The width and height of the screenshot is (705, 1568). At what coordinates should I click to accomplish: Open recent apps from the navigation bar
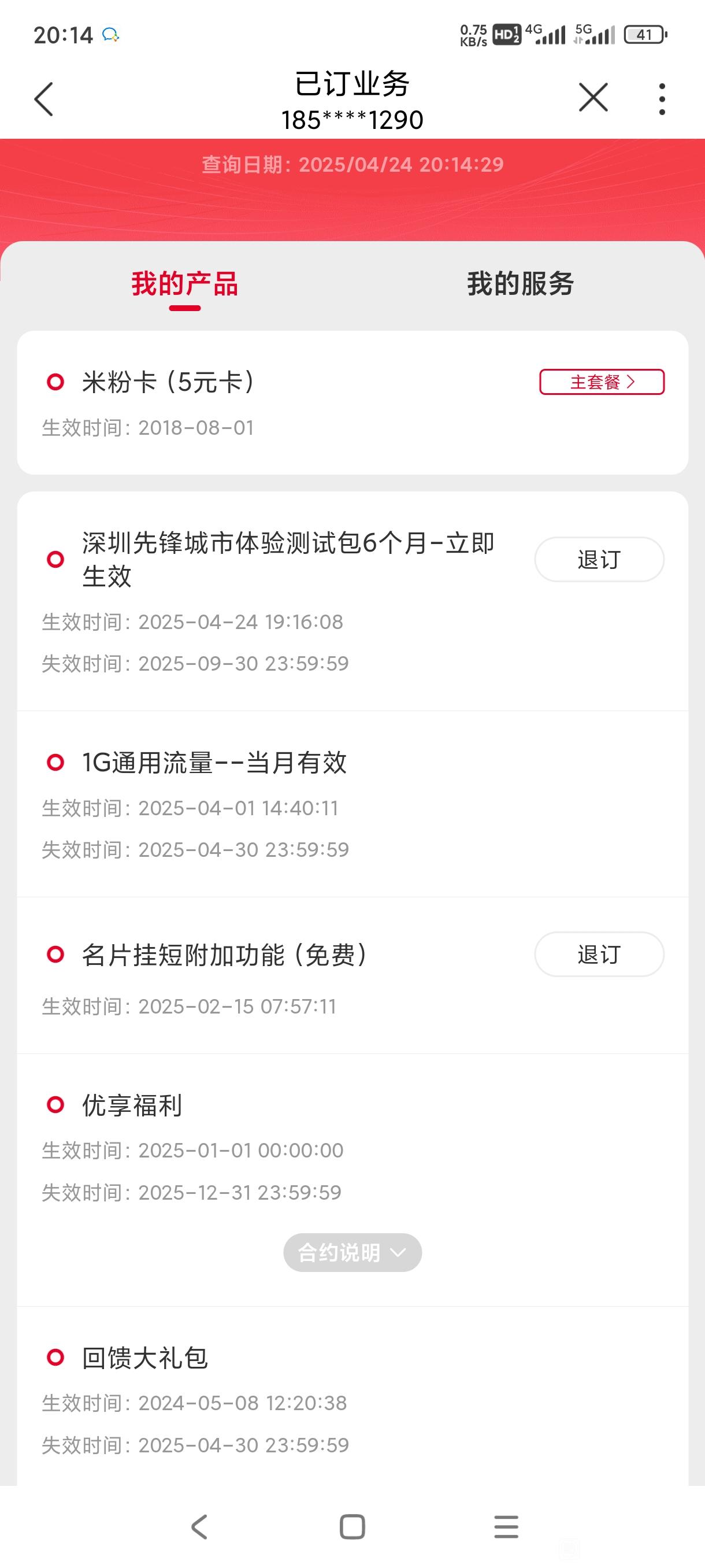click(x=506, y=1526)
